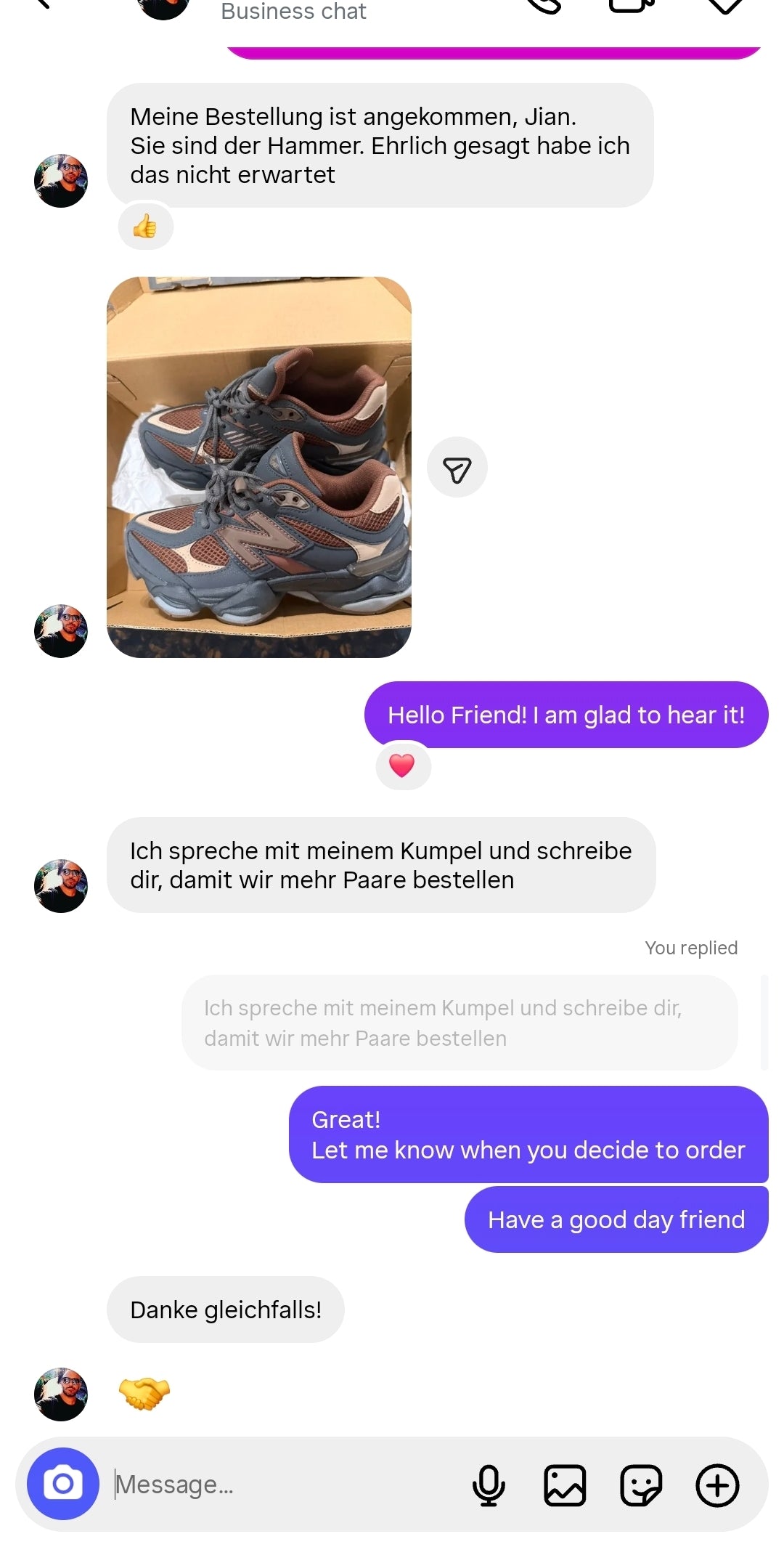Forward the sneaker photo via share icon

tap(457, 467)
